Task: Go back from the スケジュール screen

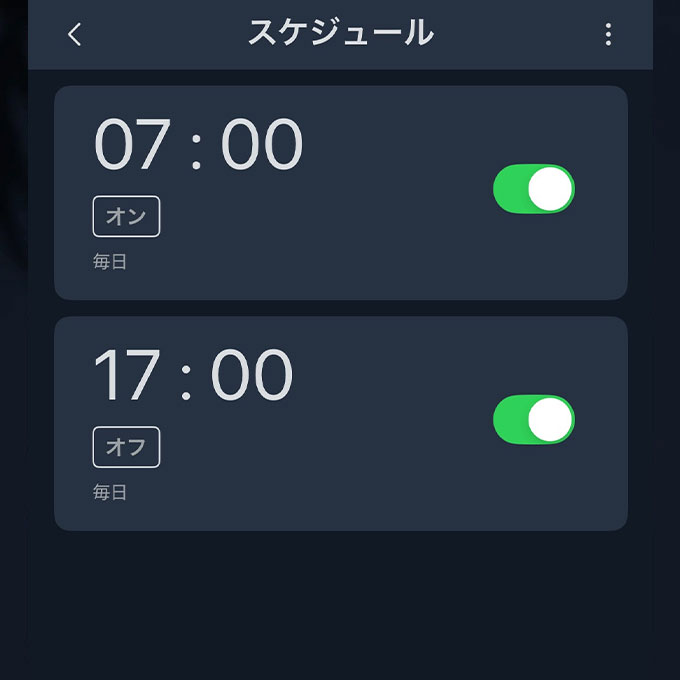Action: [74, 35]
